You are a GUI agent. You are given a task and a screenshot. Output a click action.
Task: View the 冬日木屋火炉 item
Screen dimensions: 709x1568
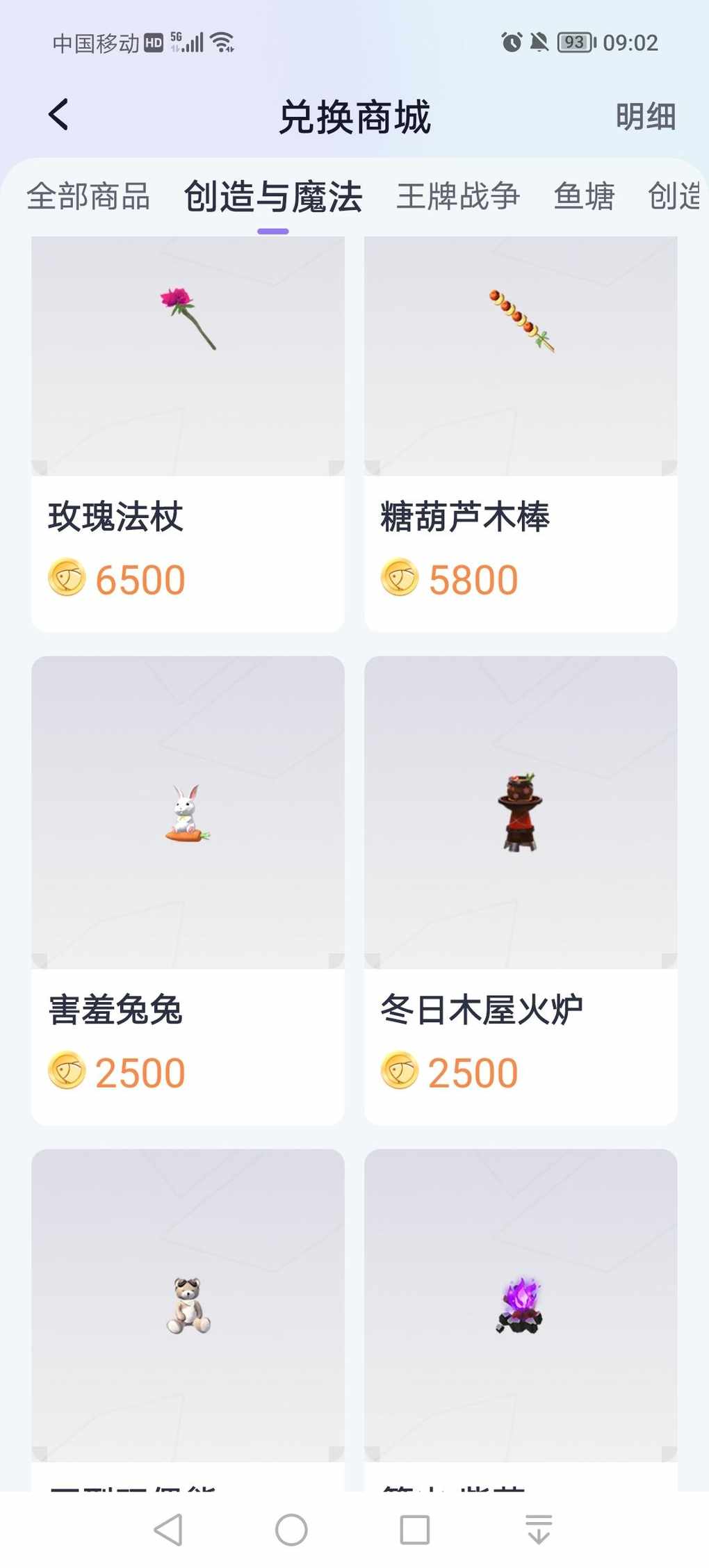(x=521, y=890)
